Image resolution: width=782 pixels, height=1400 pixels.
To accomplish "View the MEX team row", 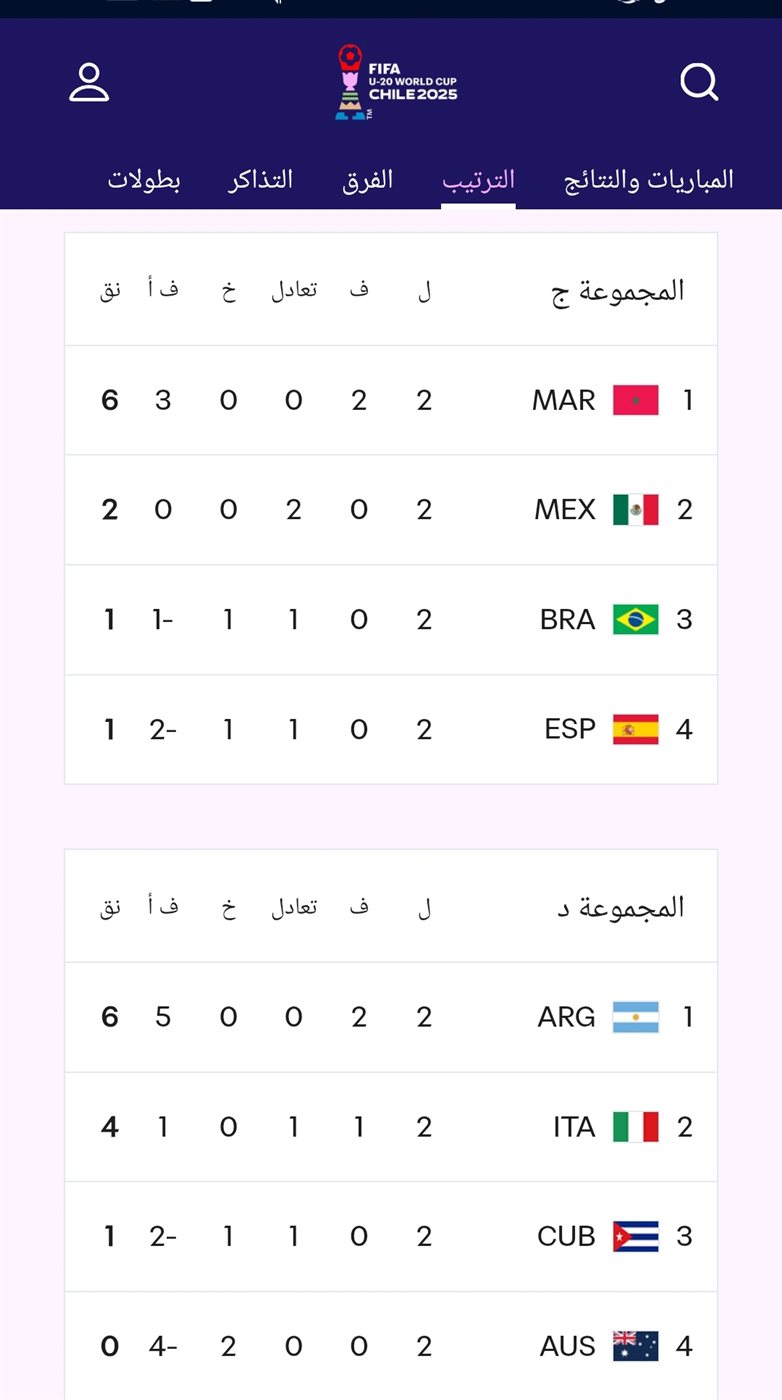I will [x=391, y=510].
